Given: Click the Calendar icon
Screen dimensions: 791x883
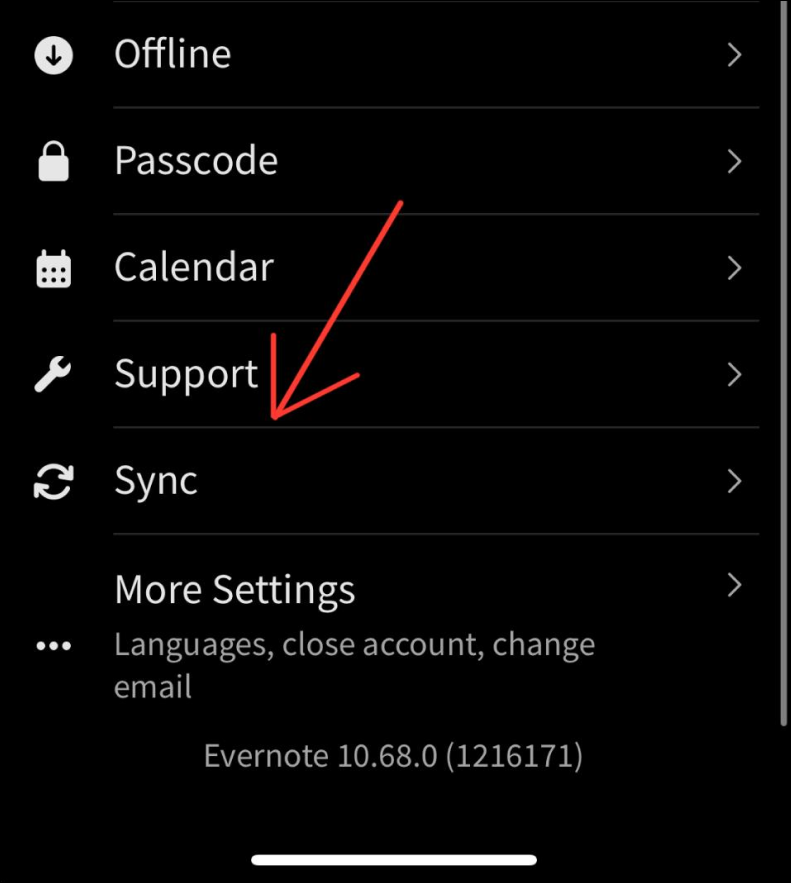Looking at the screenshot, I should tap(52, 267).
